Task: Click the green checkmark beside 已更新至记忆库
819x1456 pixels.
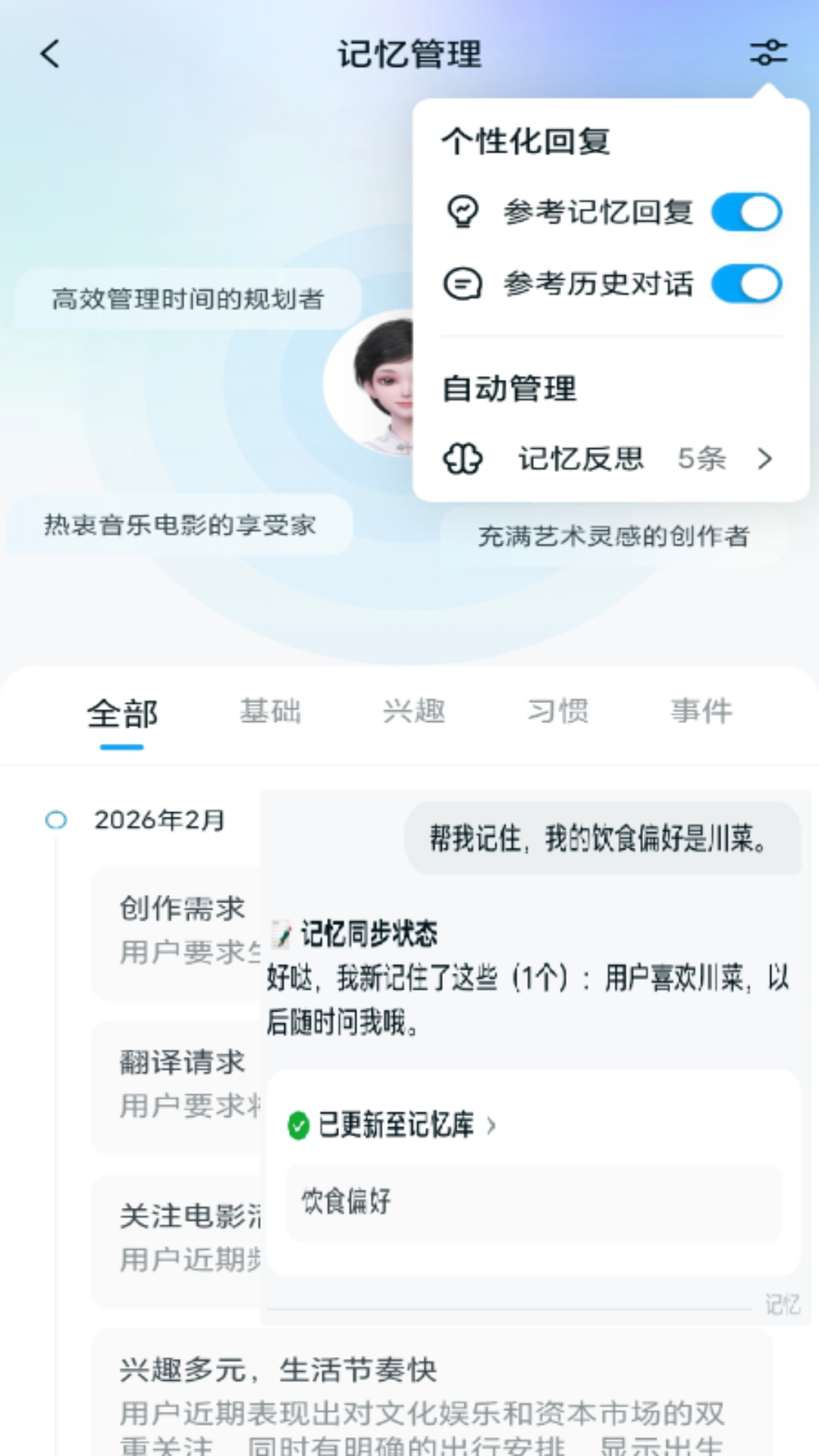Action: (x=298, y=1126)
